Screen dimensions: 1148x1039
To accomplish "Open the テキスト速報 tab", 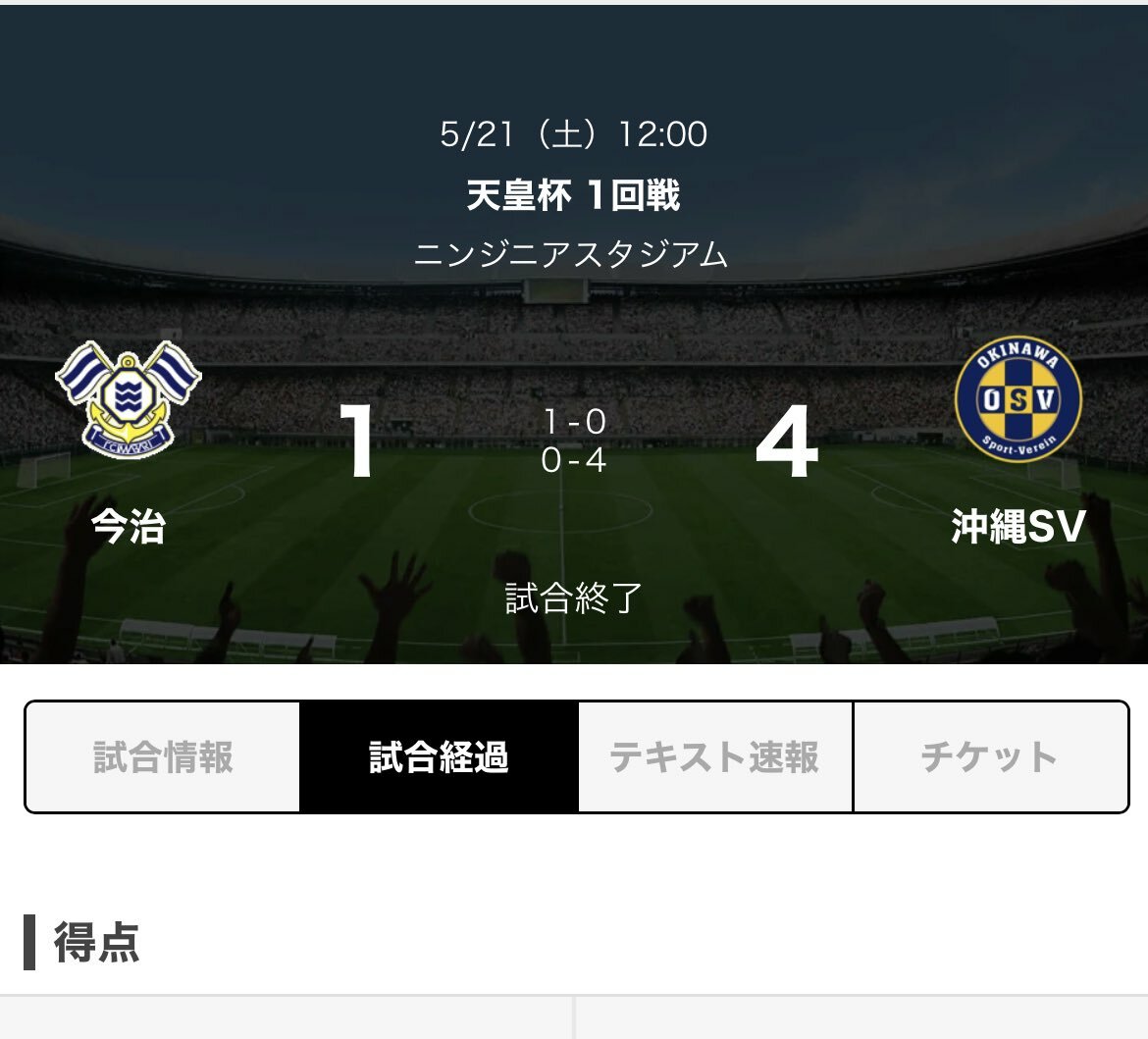I will 714,756.
